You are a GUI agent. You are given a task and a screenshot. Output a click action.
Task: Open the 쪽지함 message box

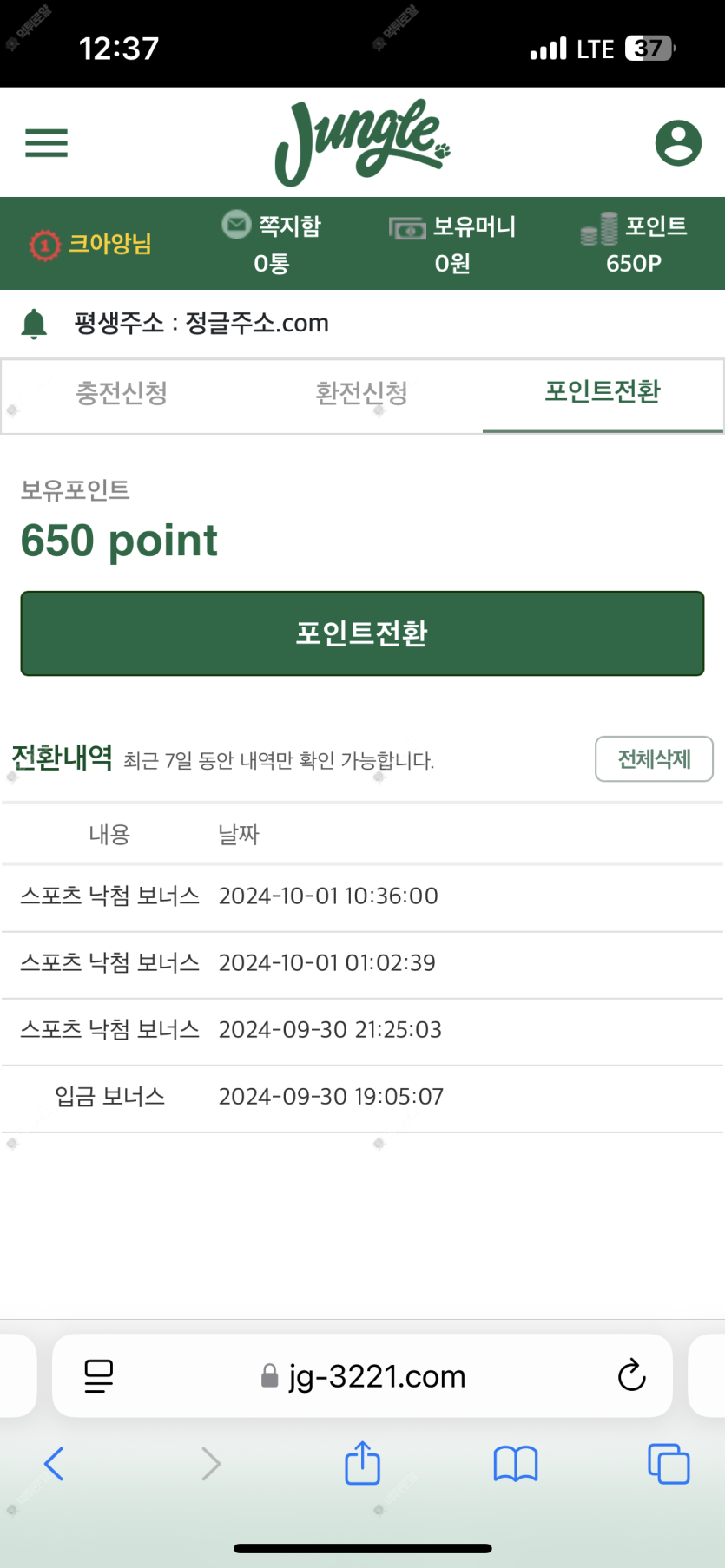[x=272, y=243]
